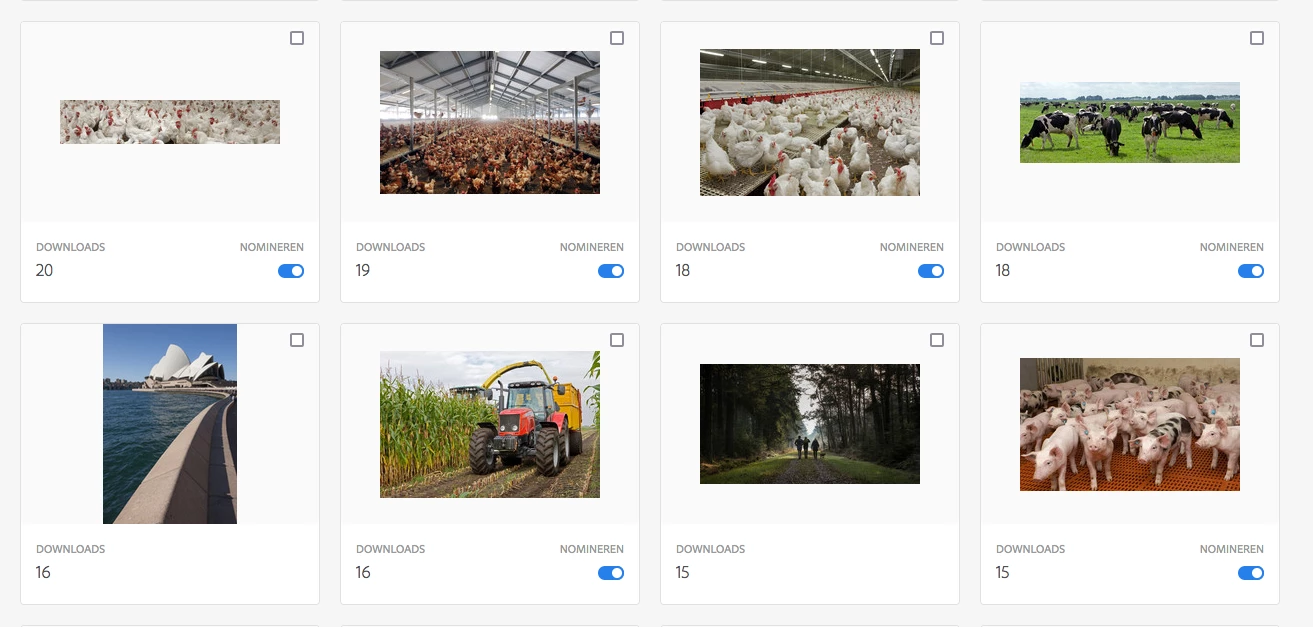
Task: Toggle Nomineren on the white chickens card
Action: pyautogui.click(x=931, y=271)
